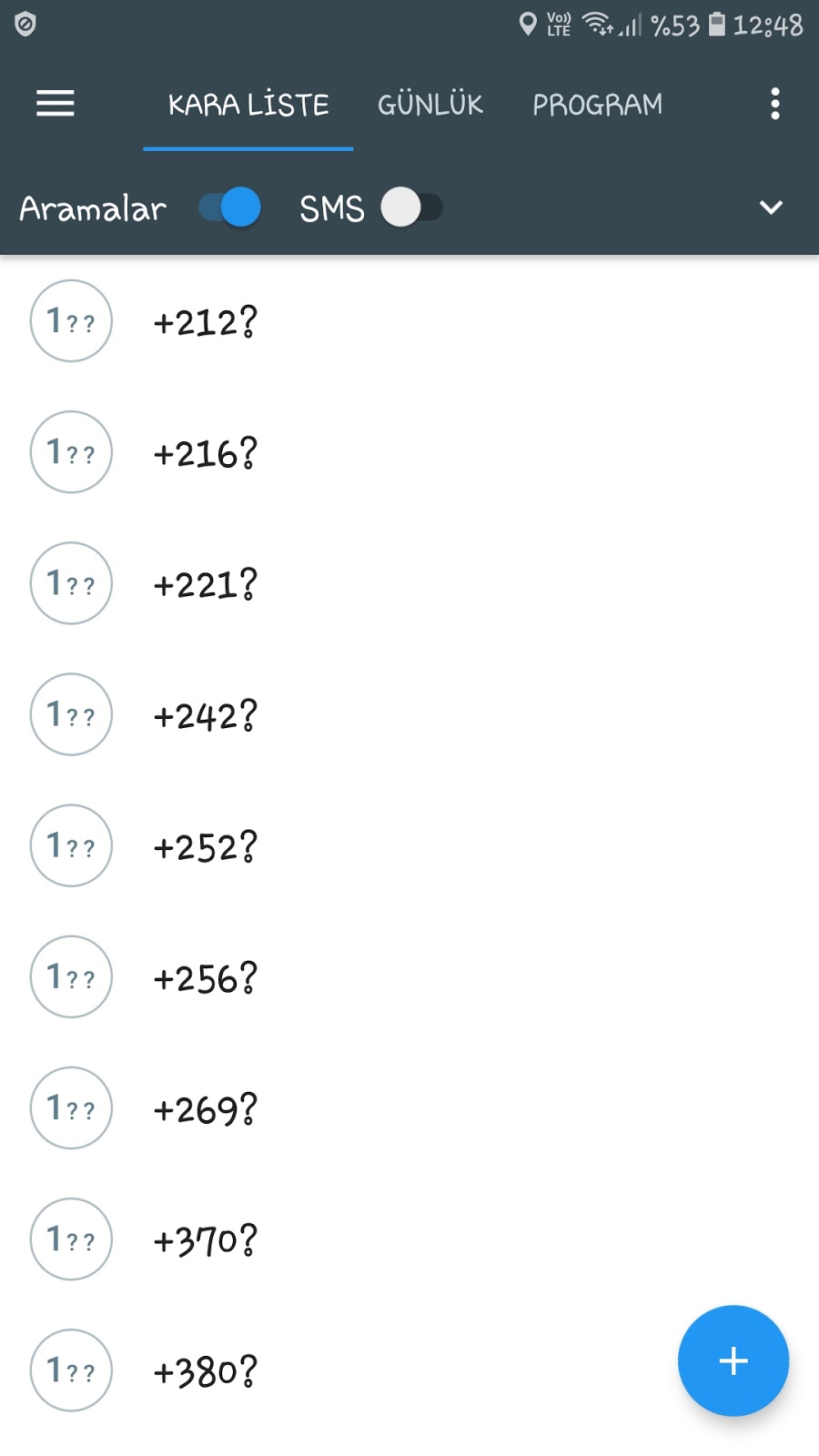Switch to the PROGRAM tab
Image resolution: width=819 pixels, height=1456 pixels.
[x=597, y=105]
